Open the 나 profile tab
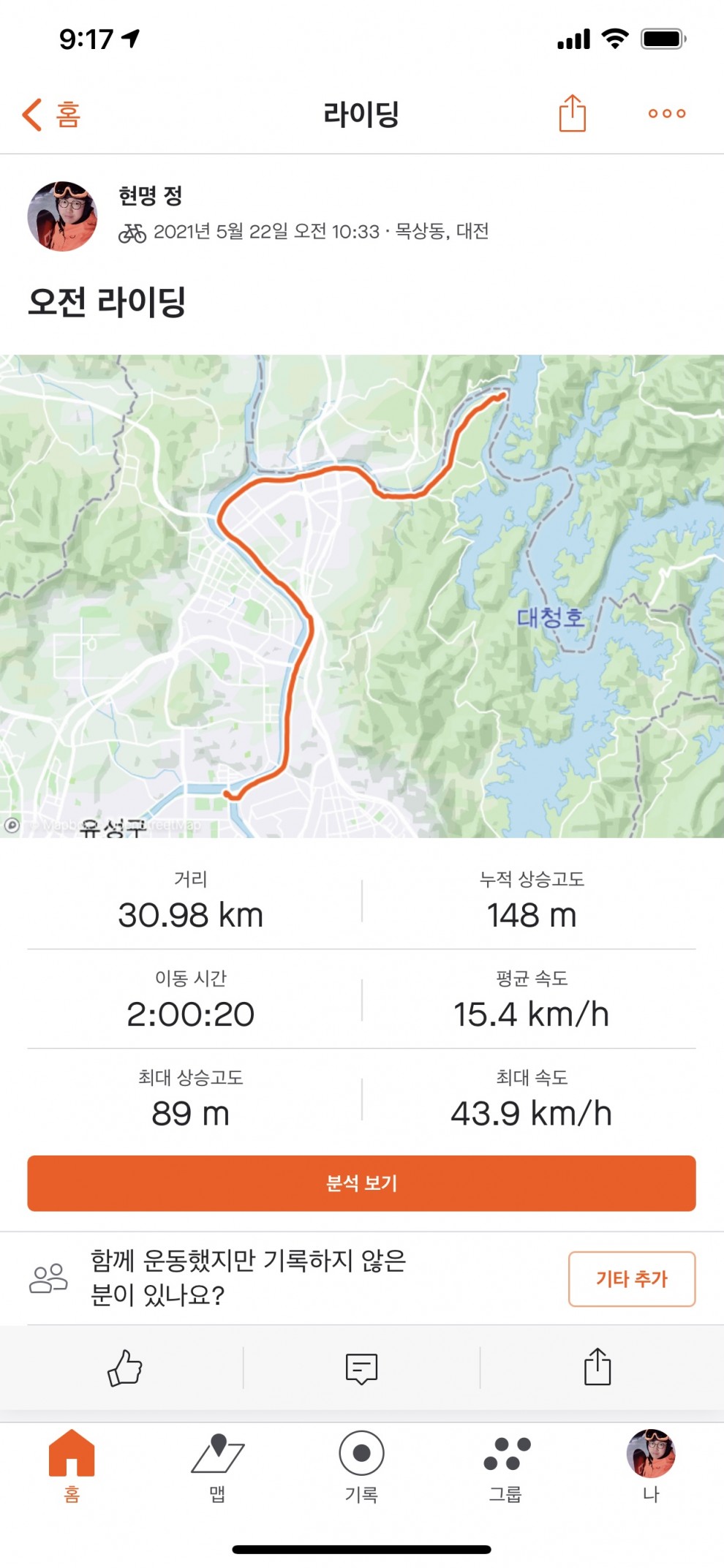 pyautogui.click(x=651, y=1466)
